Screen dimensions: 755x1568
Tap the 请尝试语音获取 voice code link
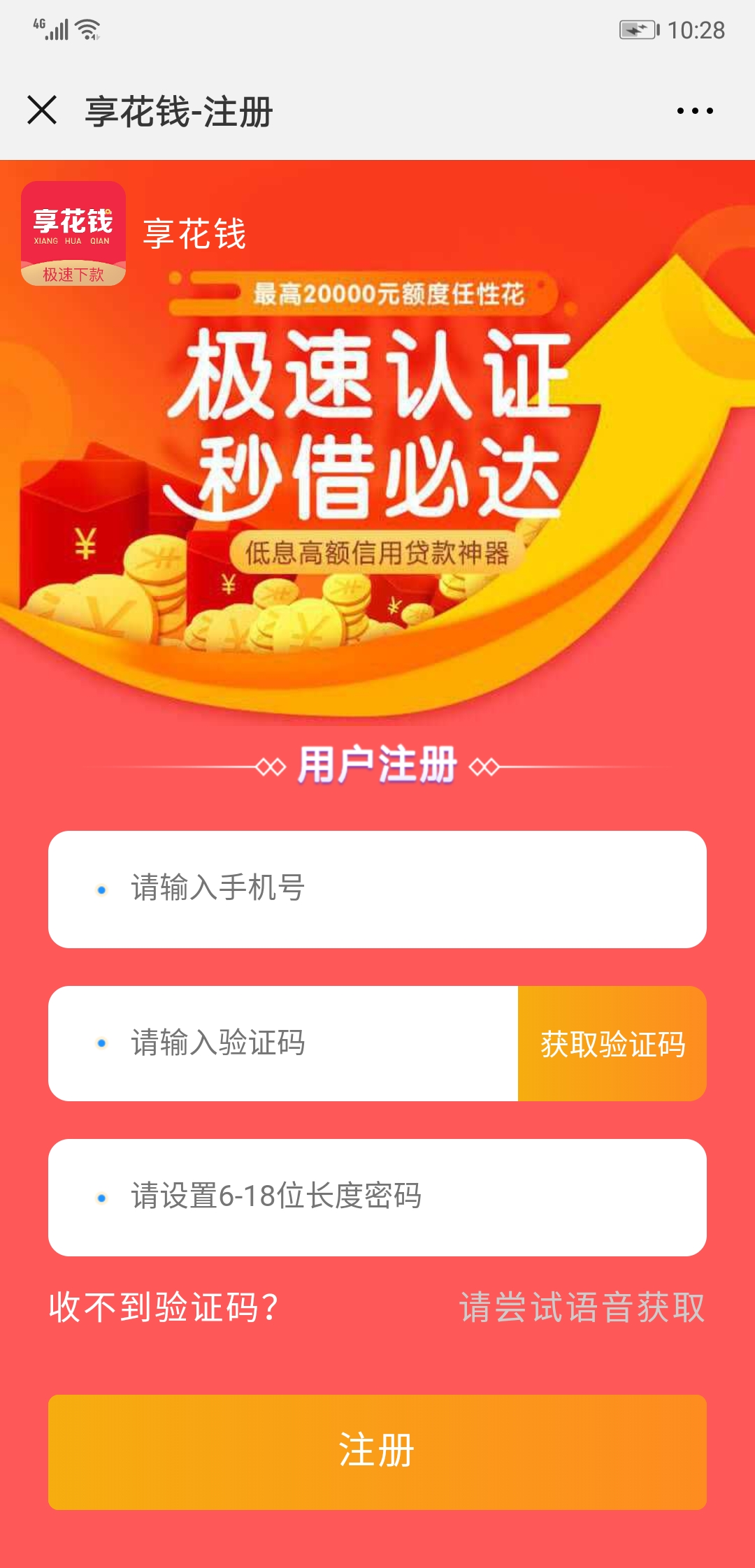[582, 1307]
